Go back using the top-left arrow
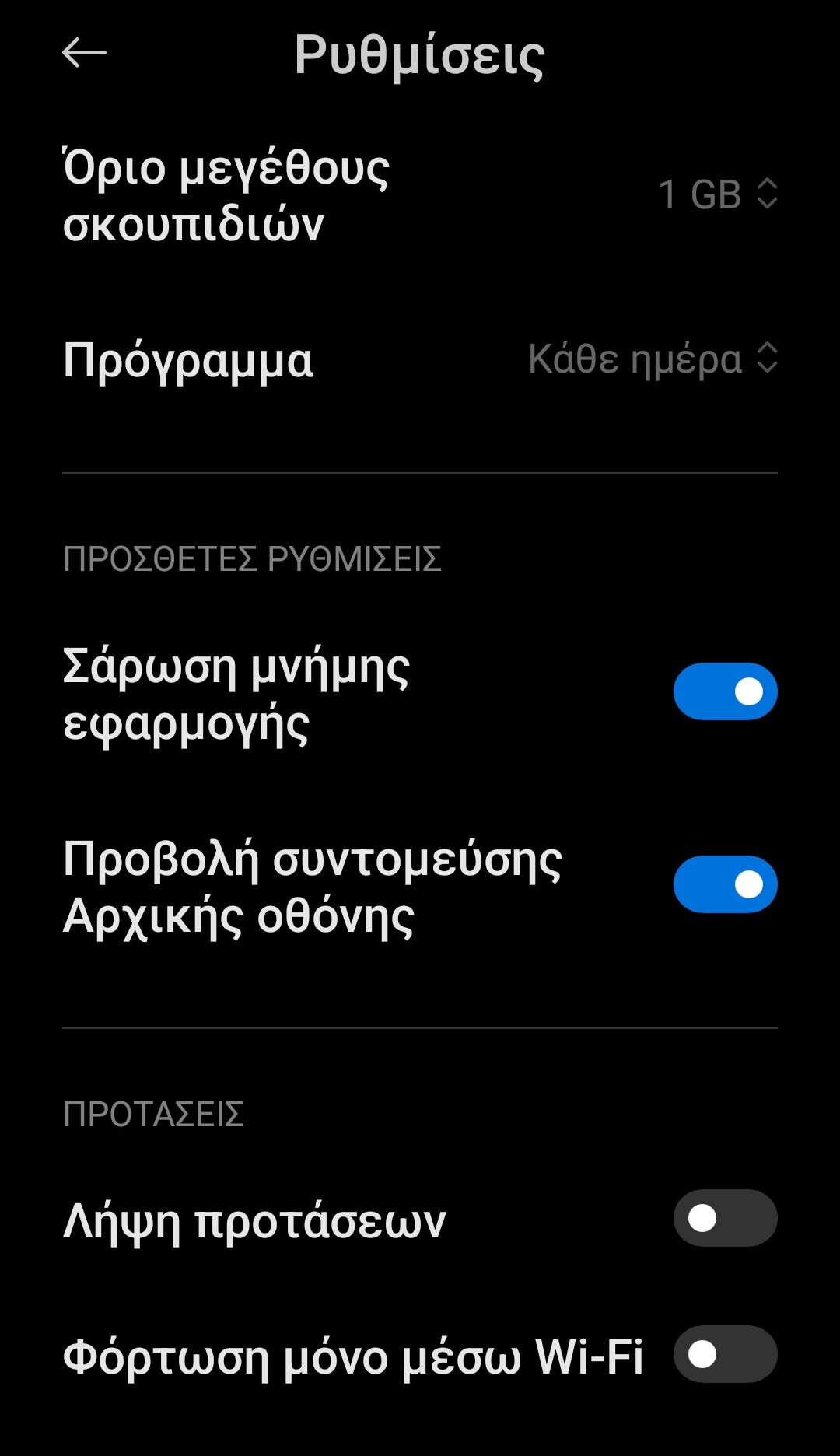 coord(84,54)
